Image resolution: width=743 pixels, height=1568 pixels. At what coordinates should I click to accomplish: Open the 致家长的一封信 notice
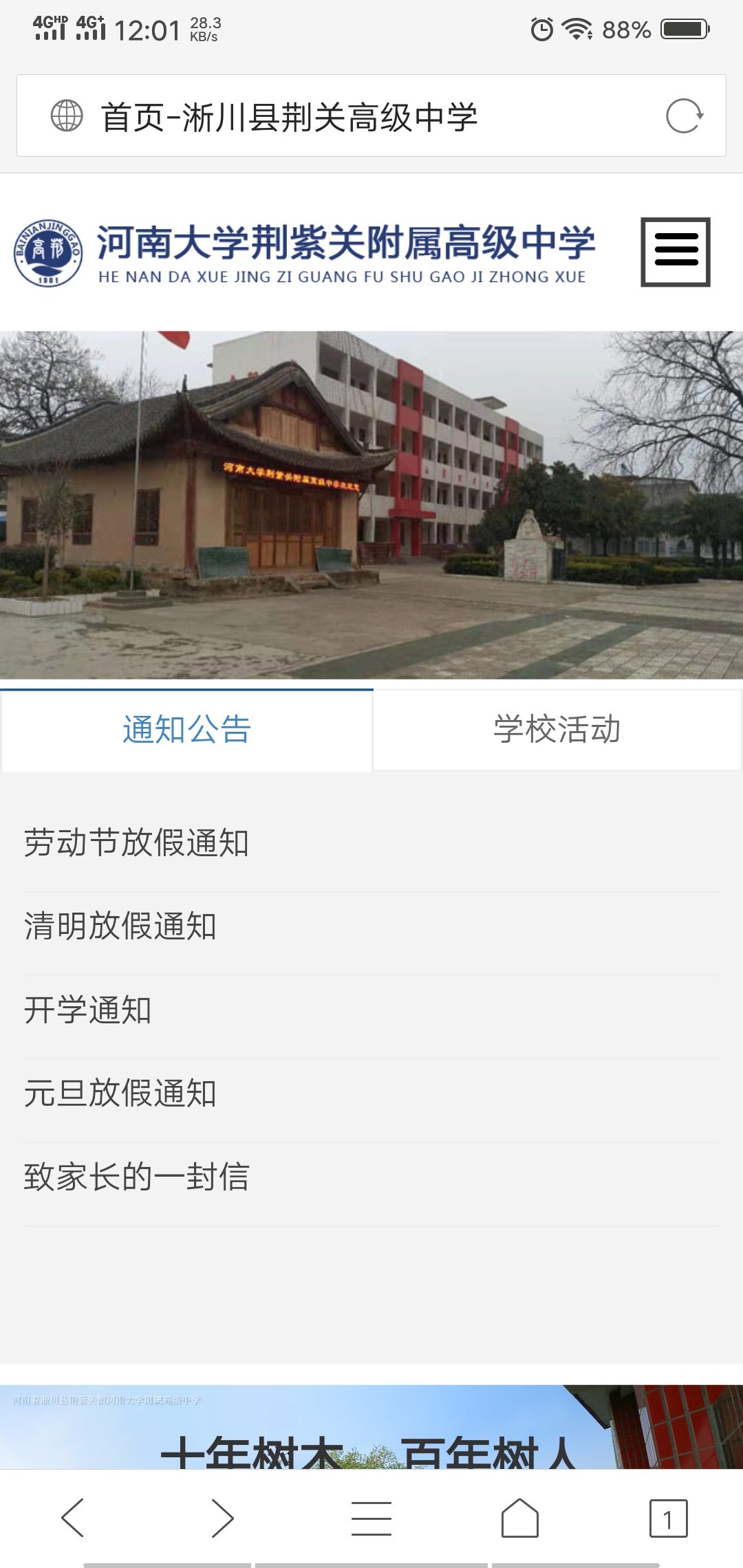click(136, 1177)
